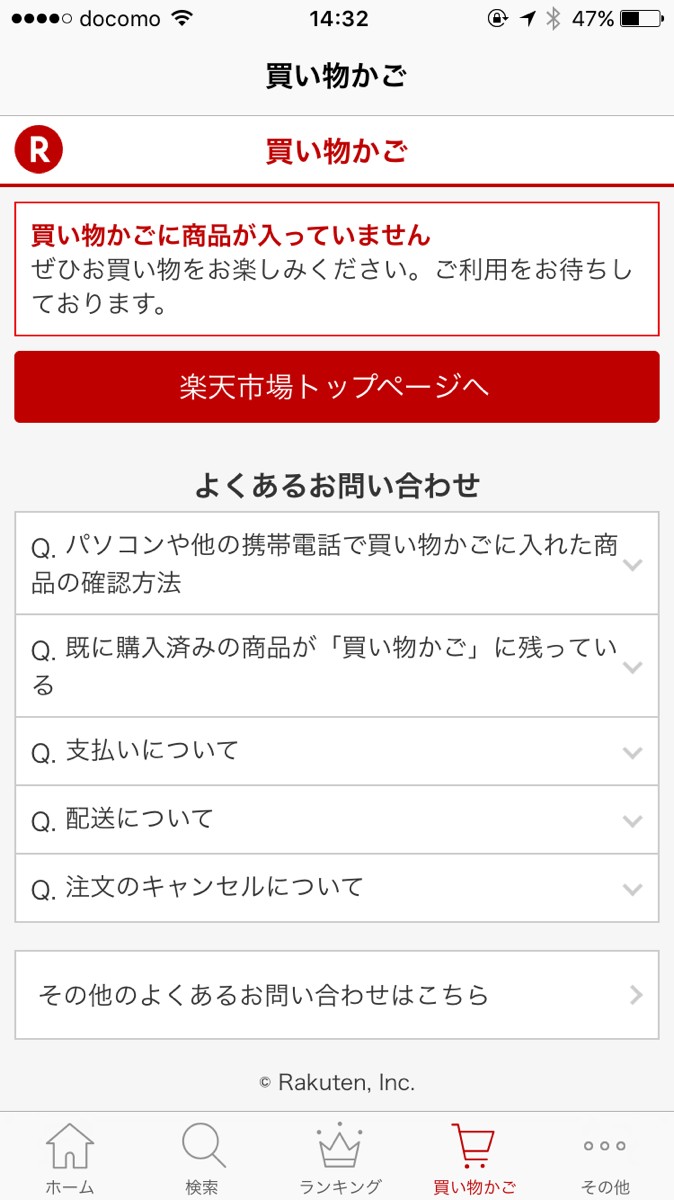Expand the 支払いについて question
This screenshot has height=1200, width=674.
tap(336, 751)
